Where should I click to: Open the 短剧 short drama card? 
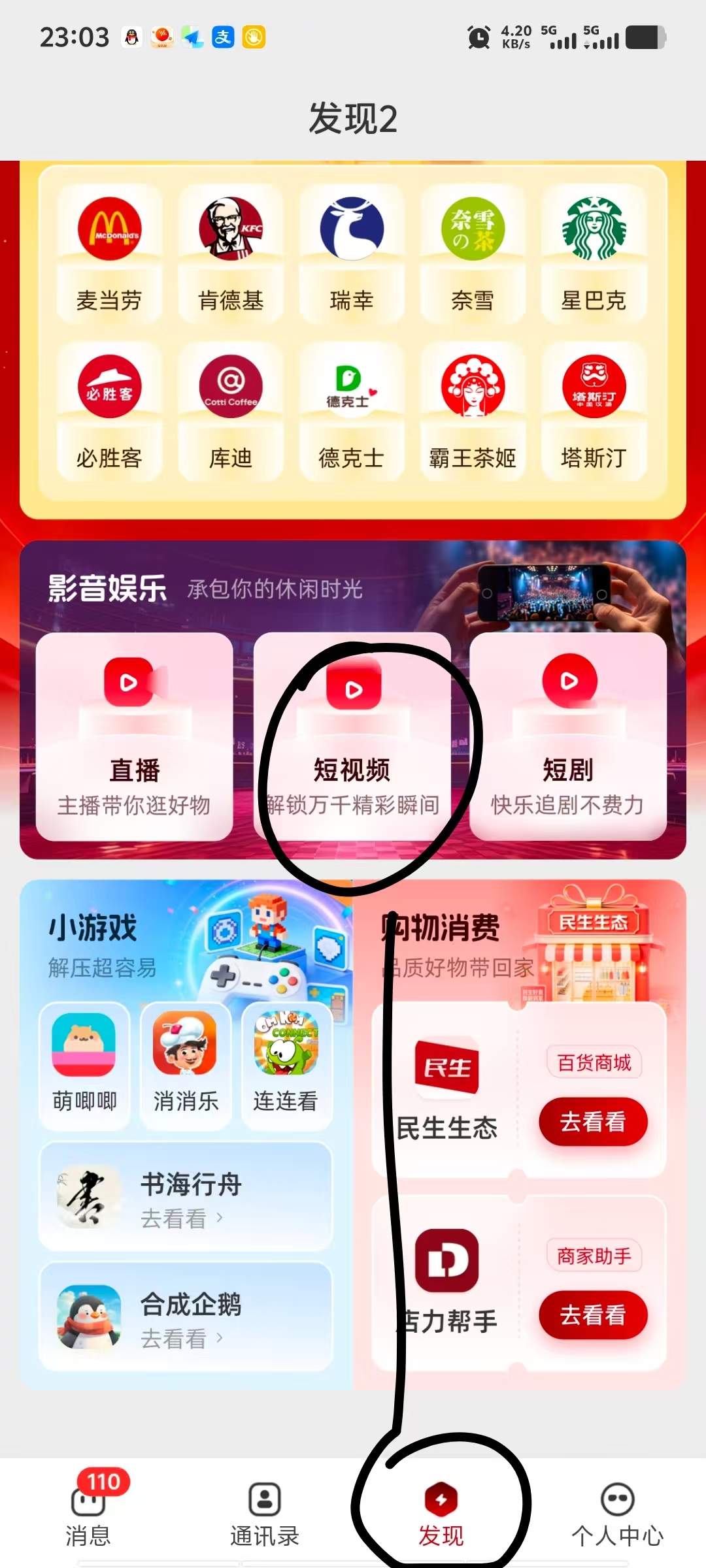[x=567, y=736]
